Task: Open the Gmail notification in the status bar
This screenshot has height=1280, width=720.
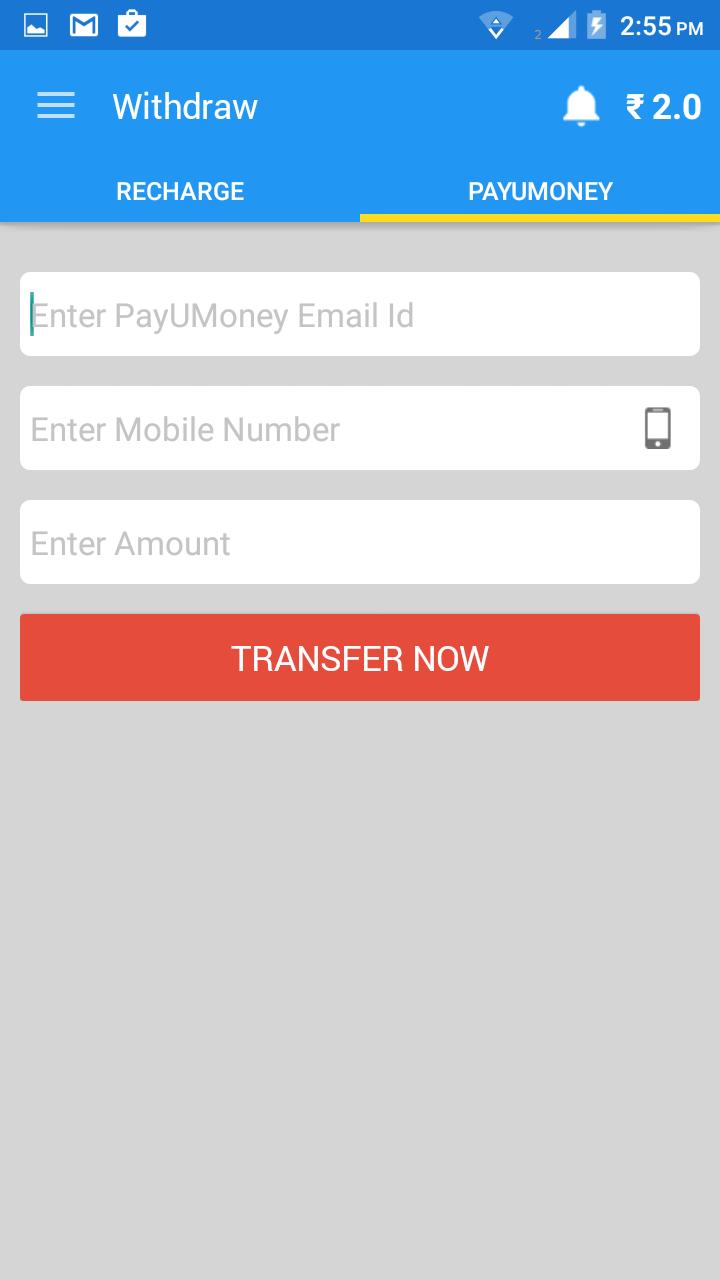Action: click(x=83, y=24)
